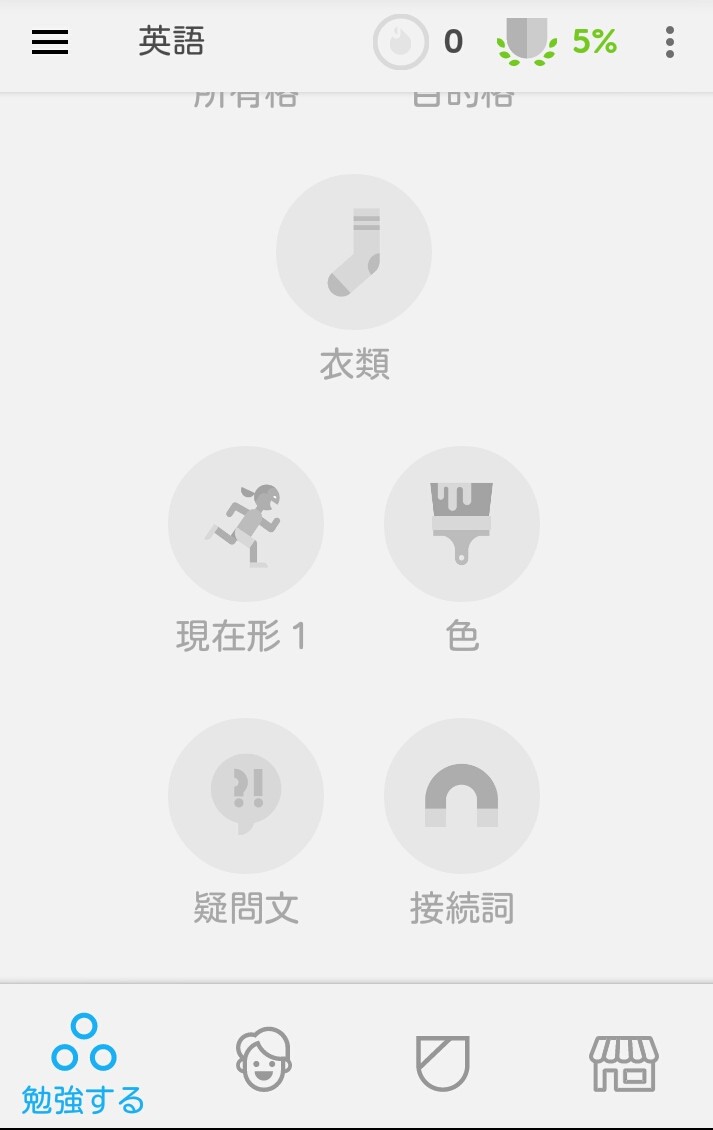713x1130 pixels.
Task: Start the 現在形 1 lesson
Action: (x=246, y=524)
